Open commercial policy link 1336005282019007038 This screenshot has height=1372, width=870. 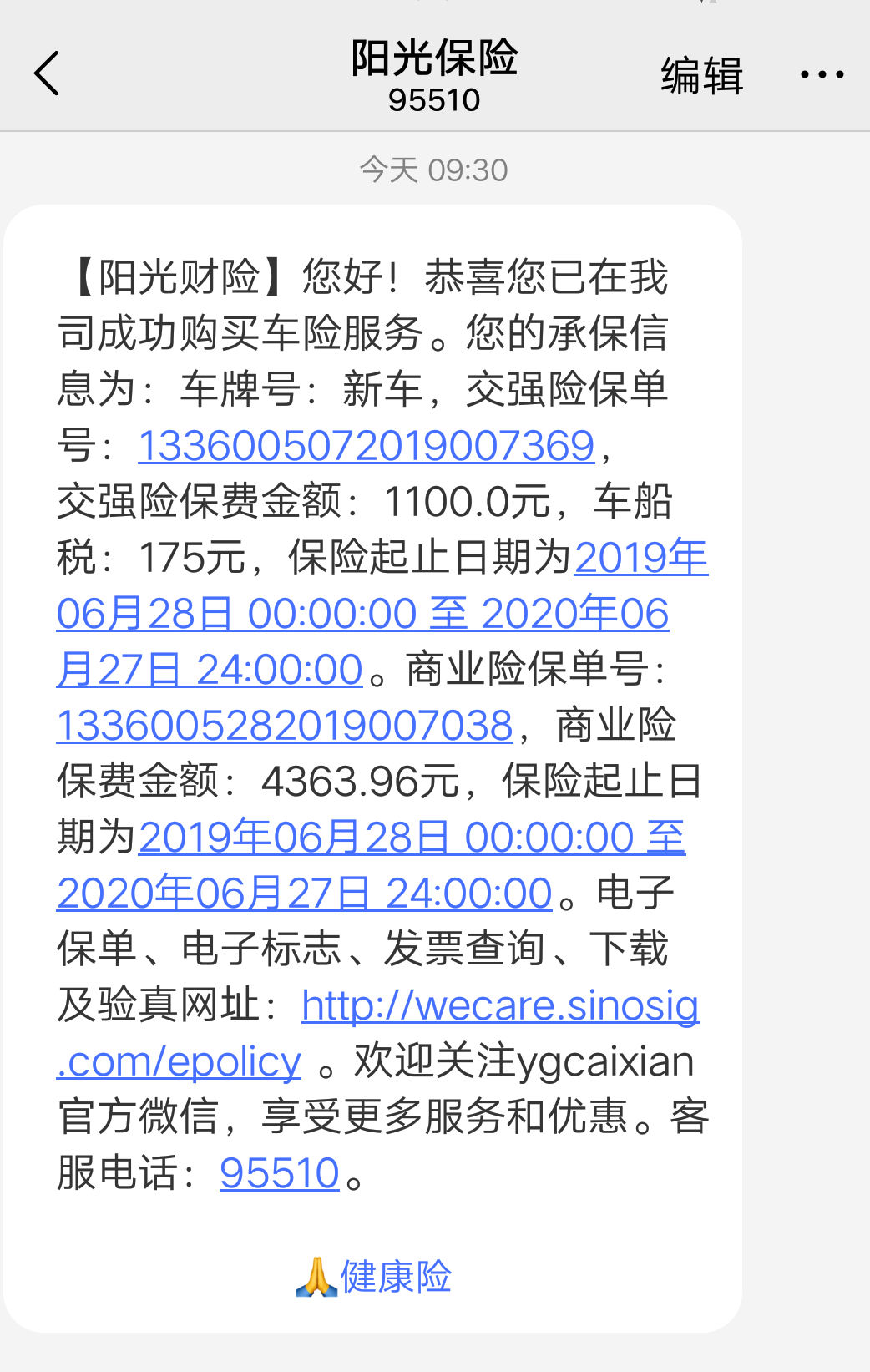[284, 725]
